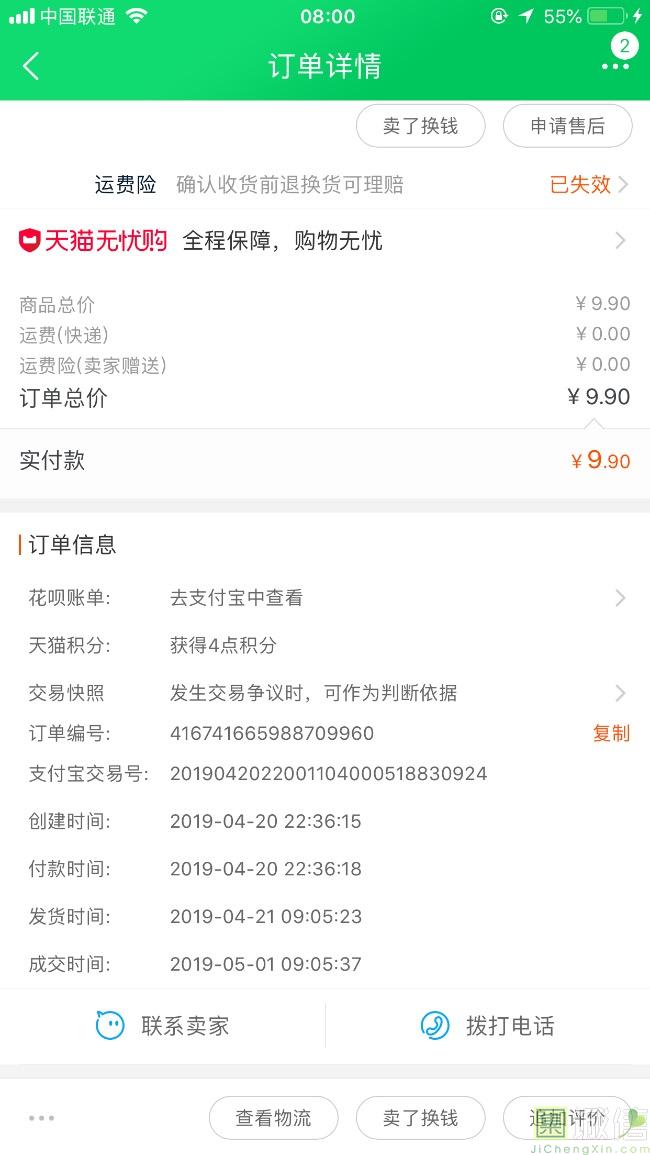Tap the 追加评价 button
Image resolution: width=650 pixels, height=1155 pixels.
tap(567, 1118)
